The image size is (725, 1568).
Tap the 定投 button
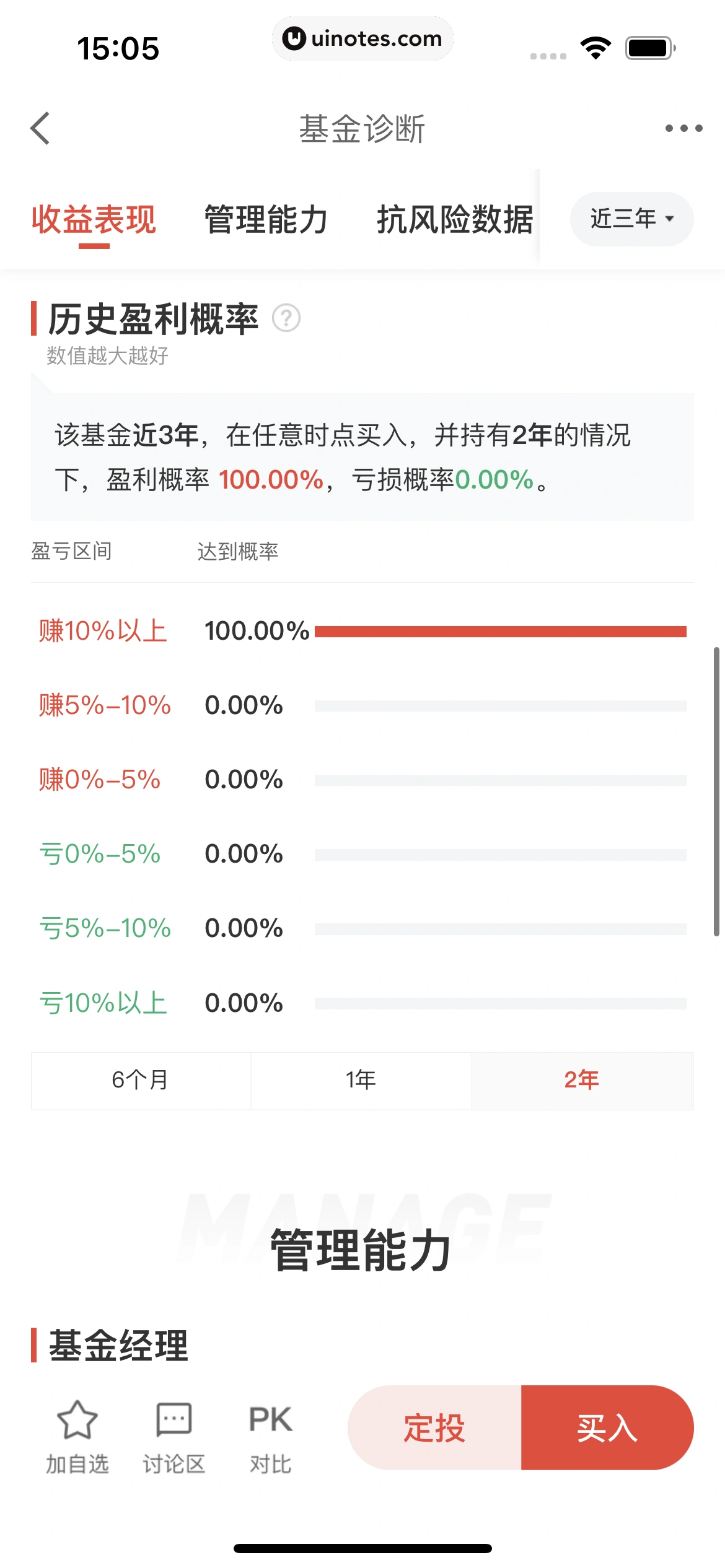pos(434,1427)
